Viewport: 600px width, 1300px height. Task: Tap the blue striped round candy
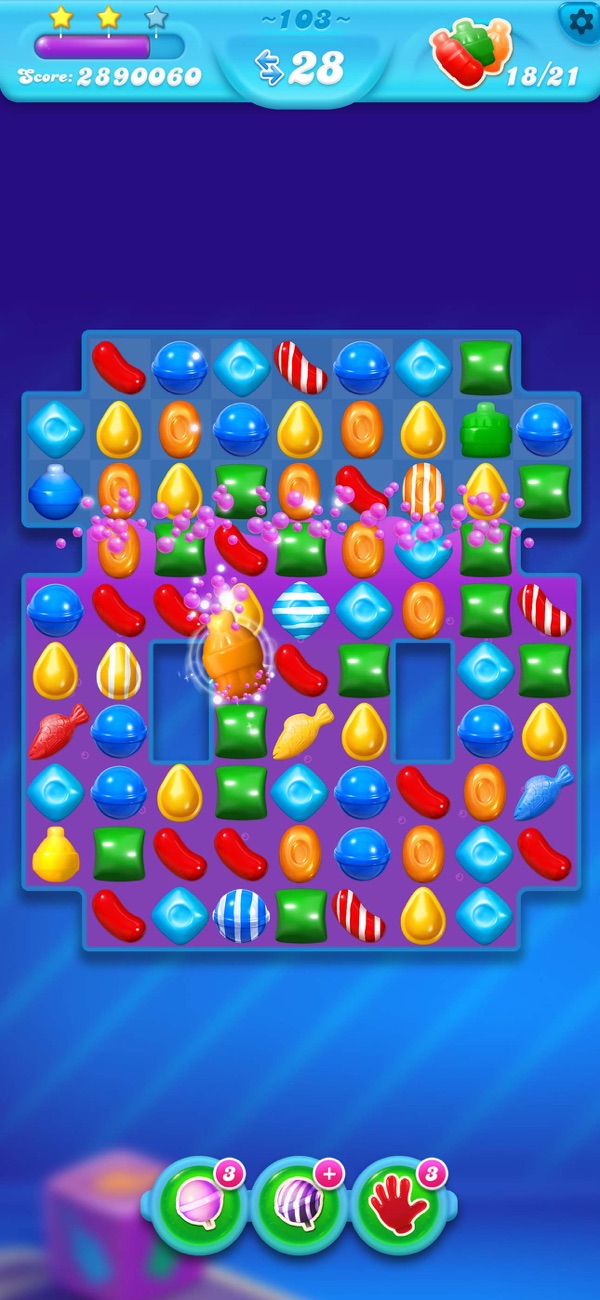[241, 913]
